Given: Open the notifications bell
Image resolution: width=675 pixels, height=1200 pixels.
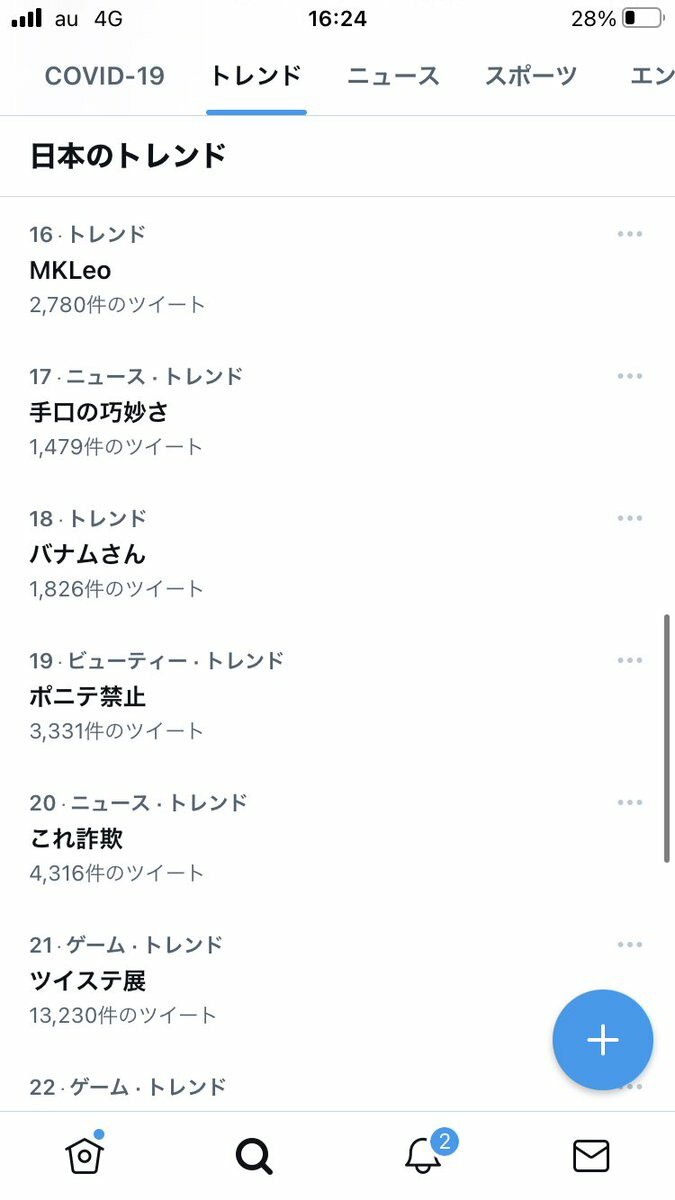Looking at the screenshot, I should pos(424,1156).
